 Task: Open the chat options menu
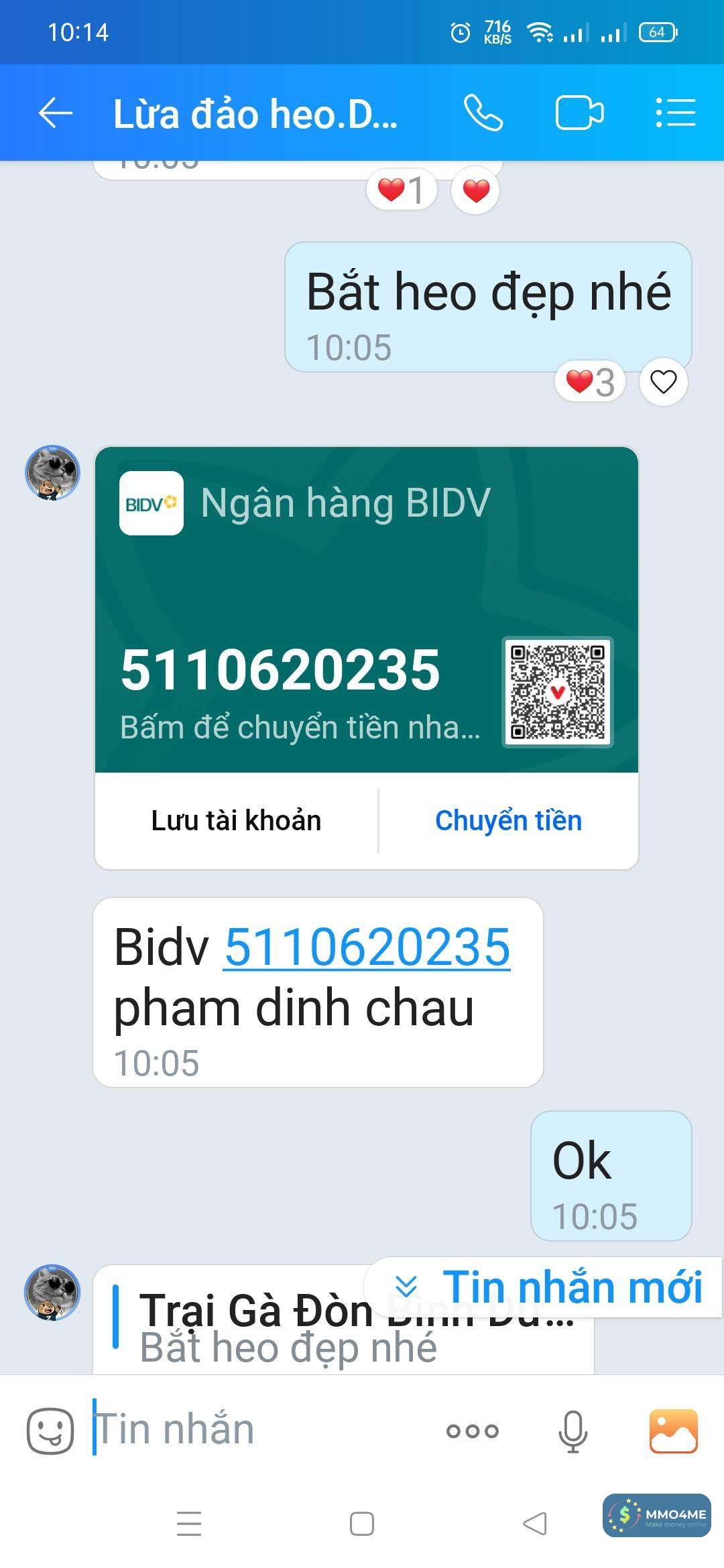tap(675, 113)
